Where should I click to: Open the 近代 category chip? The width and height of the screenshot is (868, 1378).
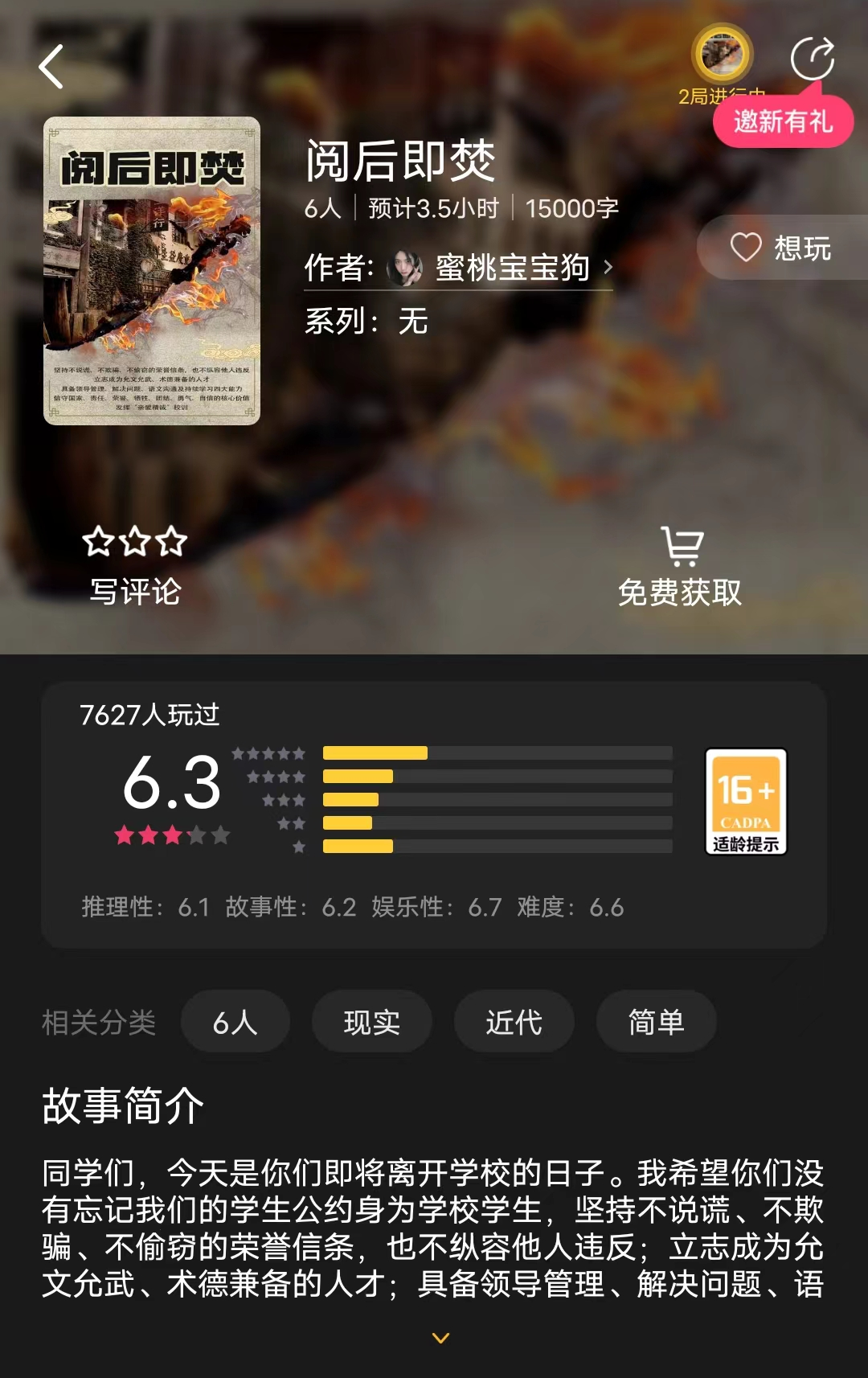(514, 1022)
